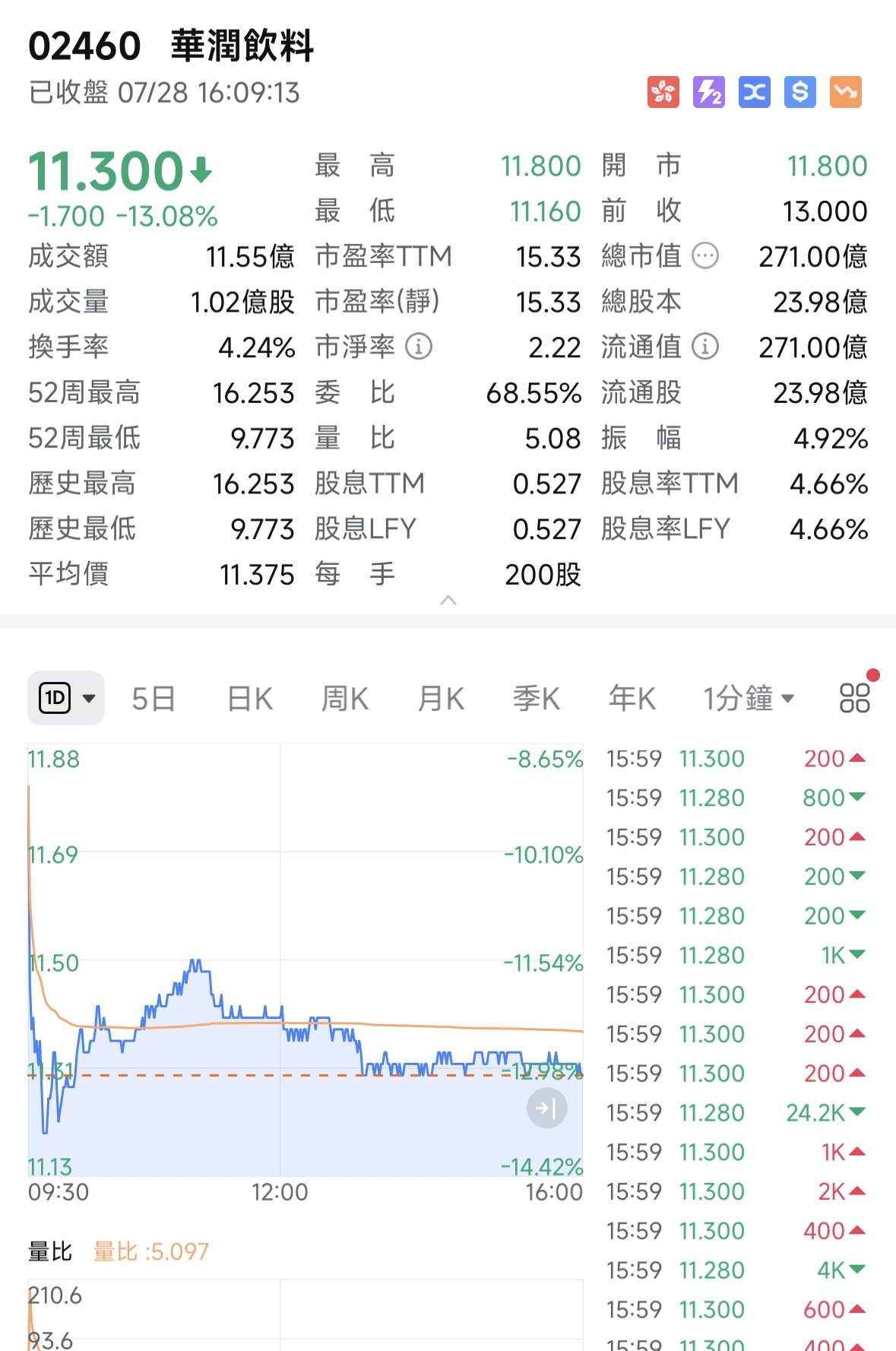Open Level 2 quotes via lightning icon
The height and width of the screenshot is (1351, 896).
(708, 92)
